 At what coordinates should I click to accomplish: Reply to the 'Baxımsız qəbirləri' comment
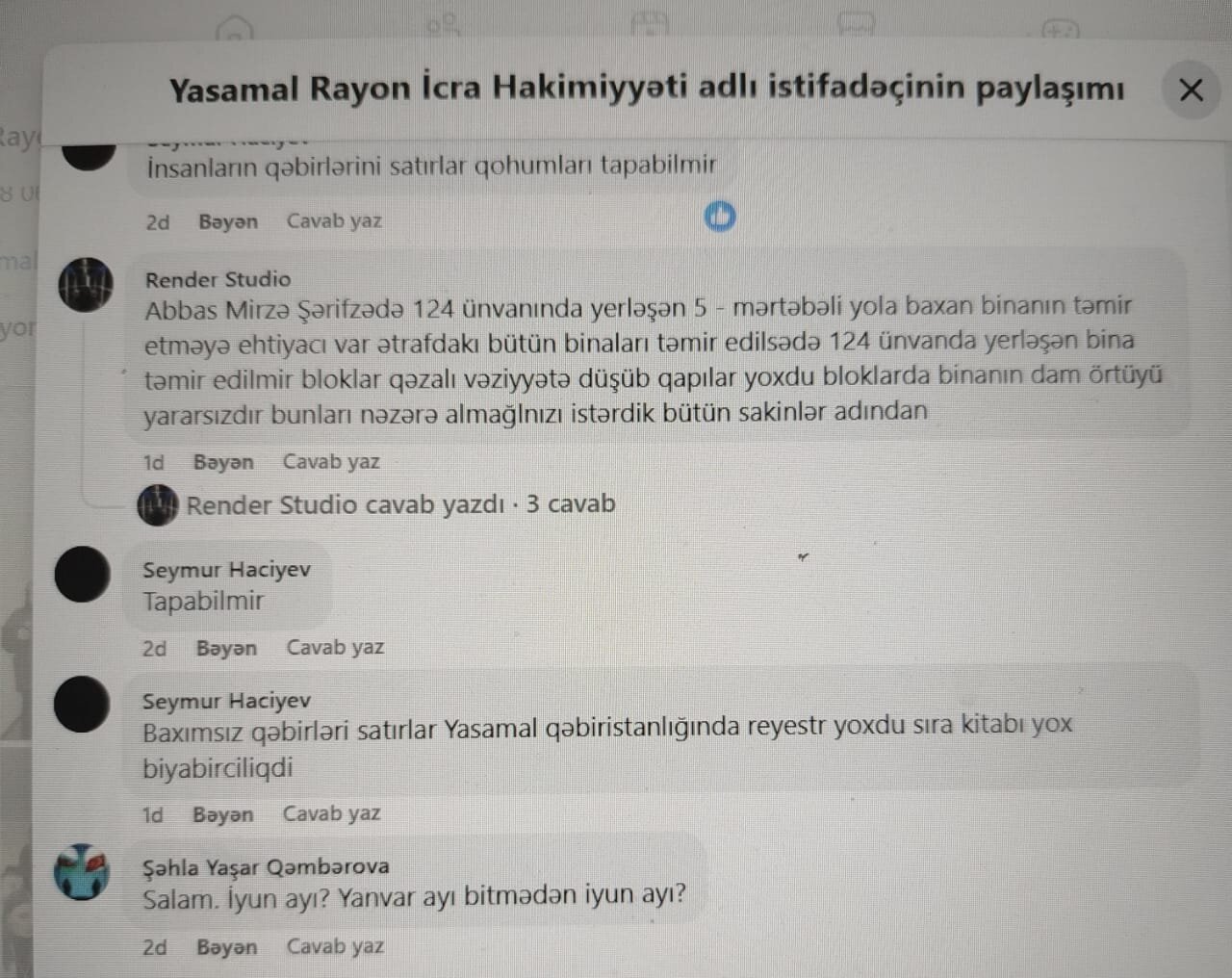click(x=331, y=813)
